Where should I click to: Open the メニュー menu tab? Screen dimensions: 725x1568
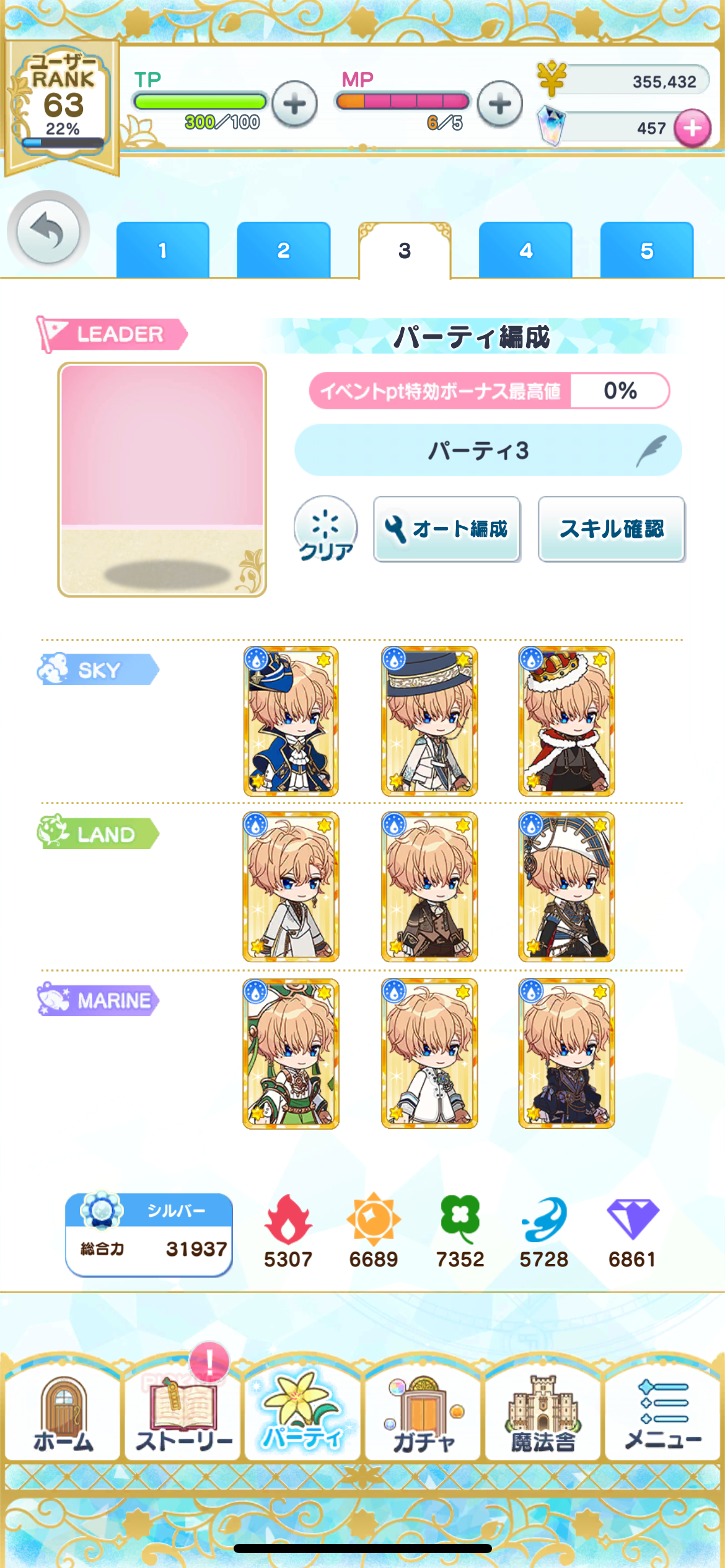(x=663, y=1415)
